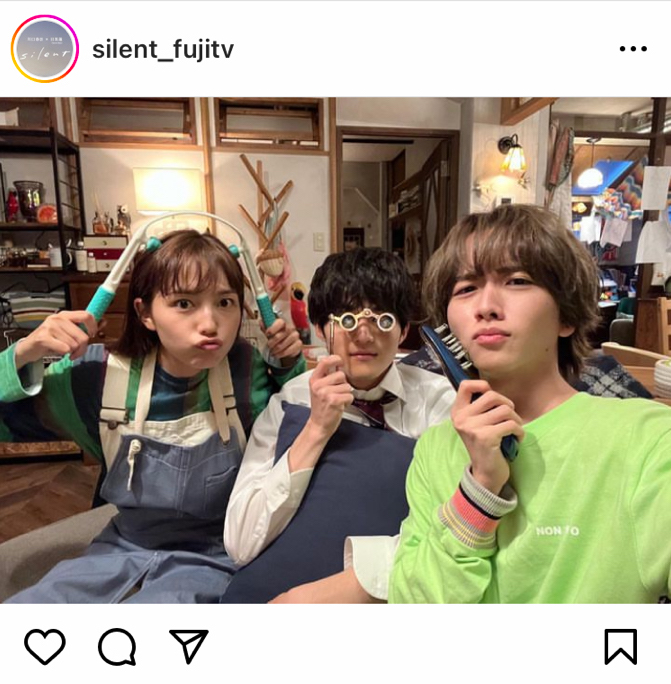View the silent_fujitv post photo
671x684 pixels.
pos(336,350)
